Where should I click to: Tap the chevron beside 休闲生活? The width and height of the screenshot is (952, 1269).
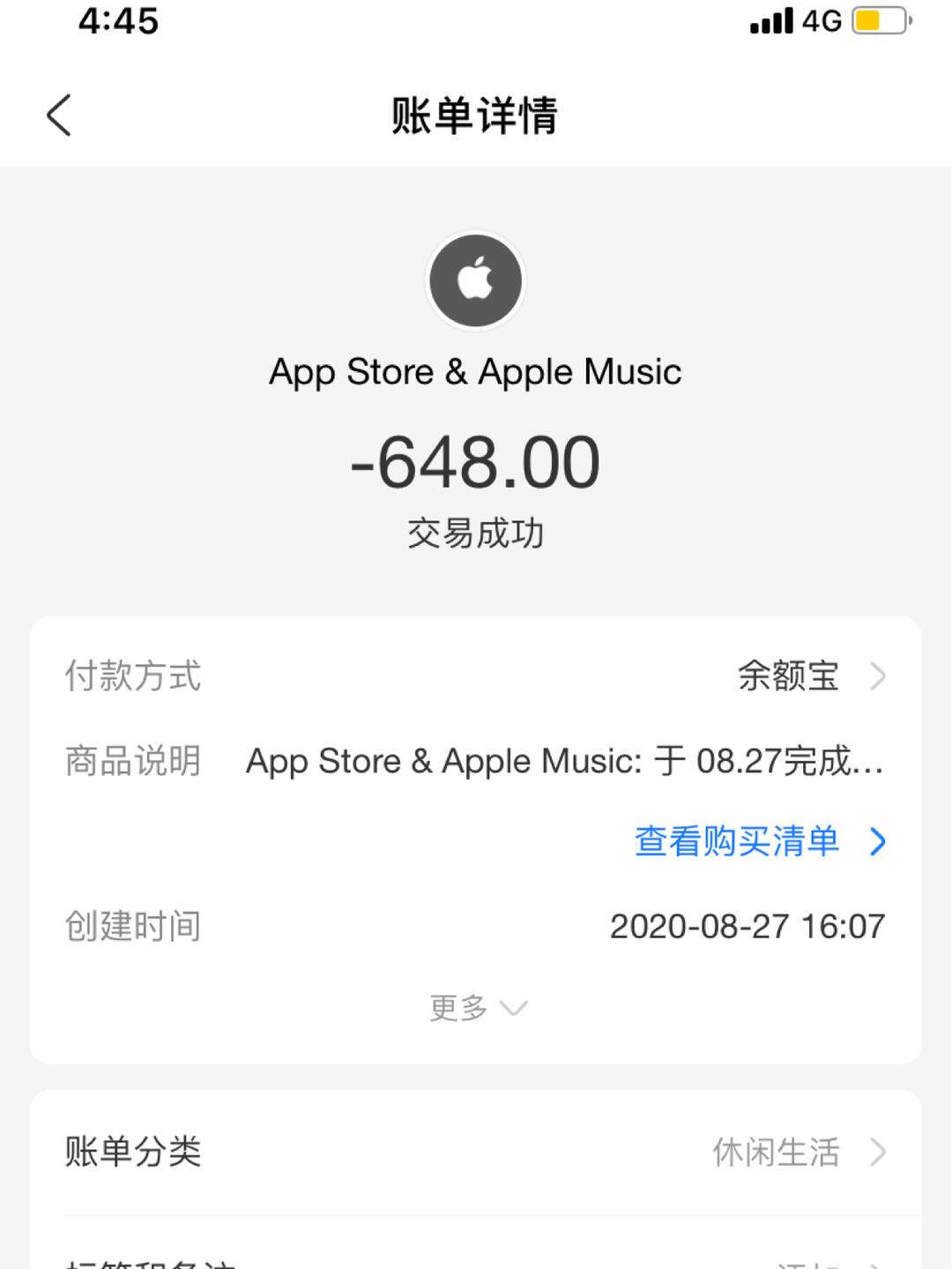pos(877,1151)
